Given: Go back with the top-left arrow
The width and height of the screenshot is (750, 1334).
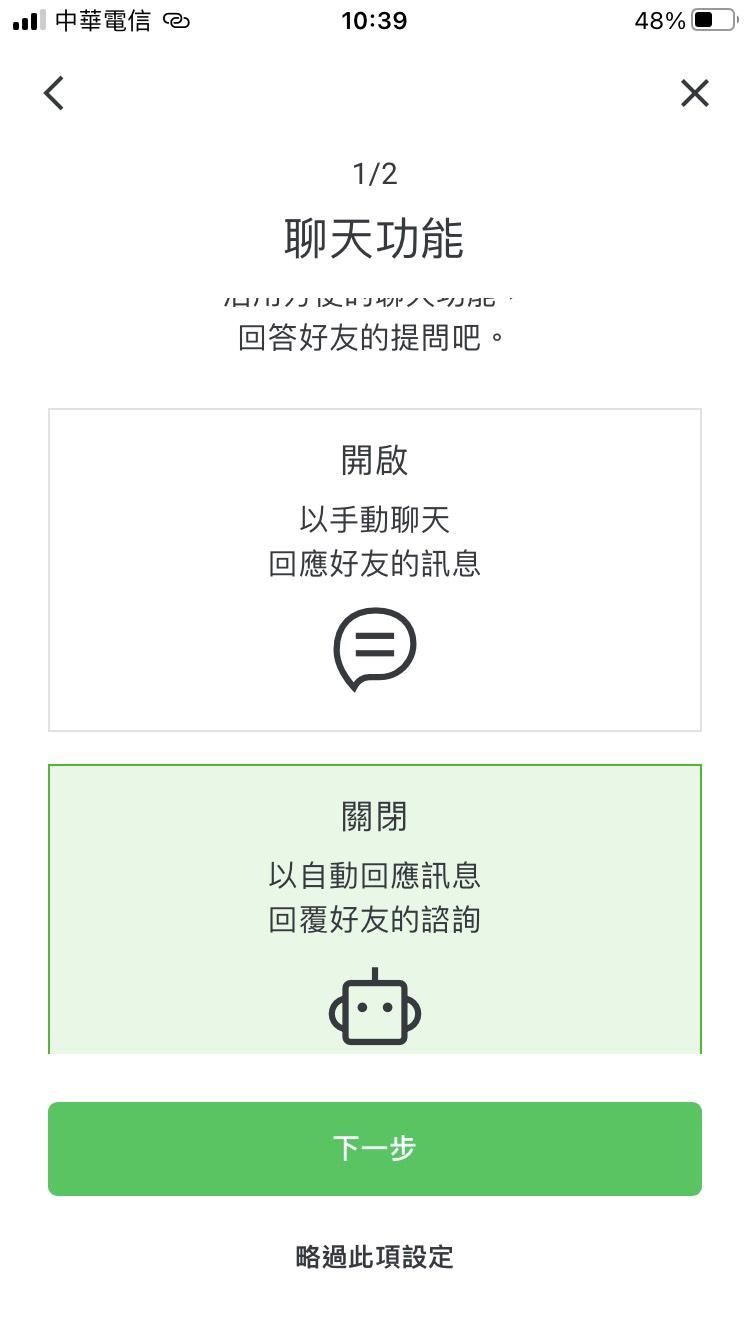Looking at the screenshot, I should coord(54,93).
